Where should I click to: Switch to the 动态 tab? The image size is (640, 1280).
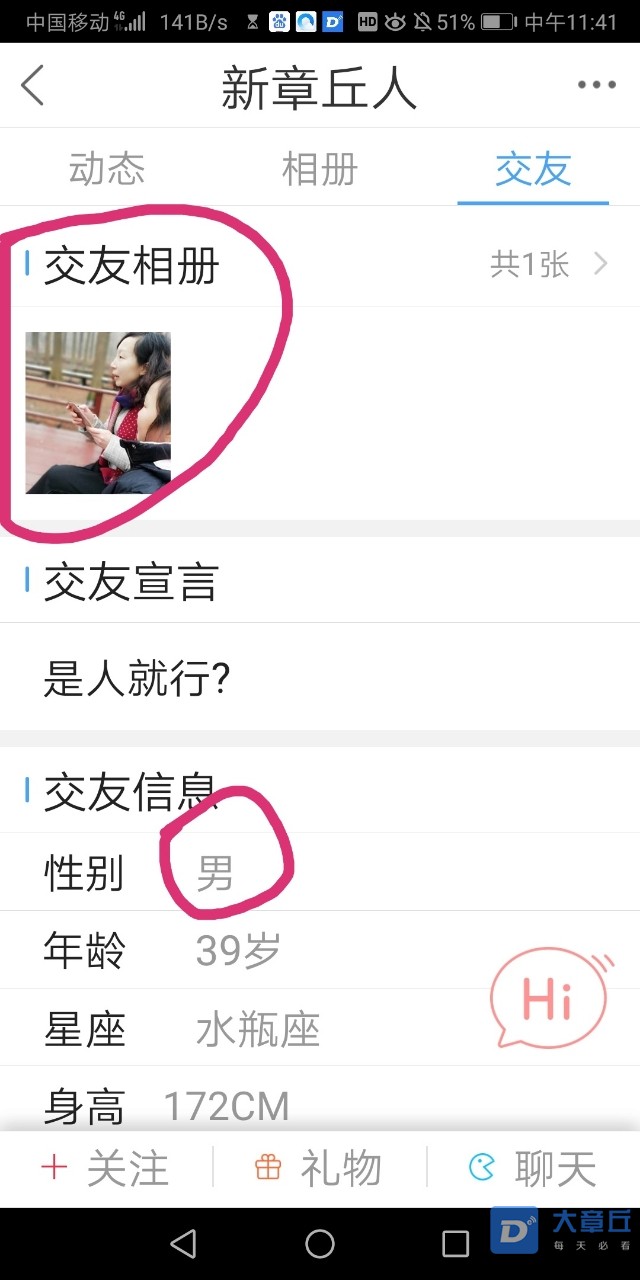click(x=107, y=169)
